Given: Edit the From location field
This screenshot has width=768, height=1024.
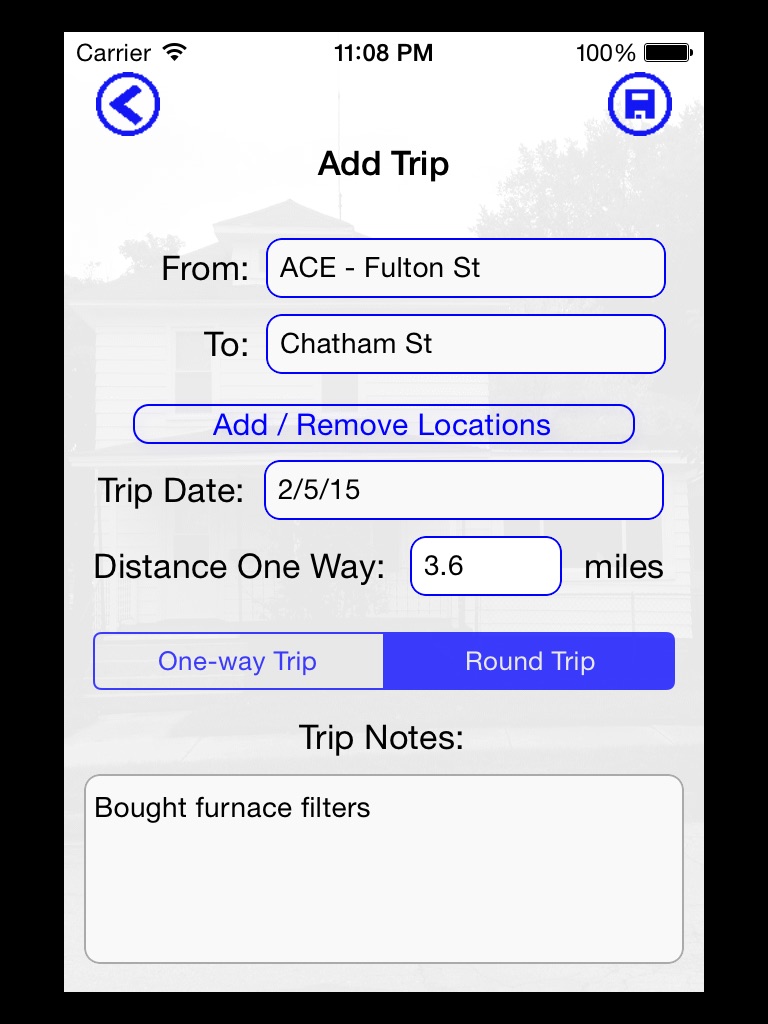Looking at the screenshot, I should (x=465, y=268).
